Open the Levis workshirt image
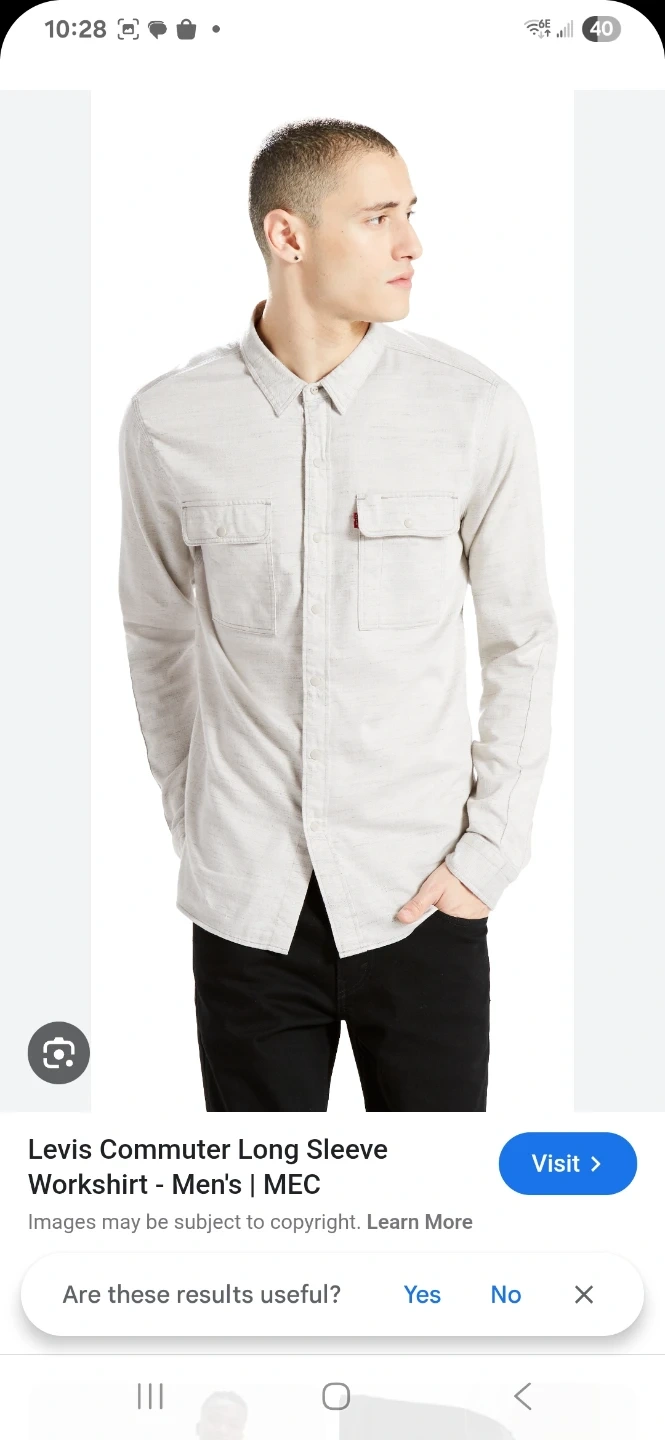The width and height of the screenshot is (665, 1440). tap(332, 600)
